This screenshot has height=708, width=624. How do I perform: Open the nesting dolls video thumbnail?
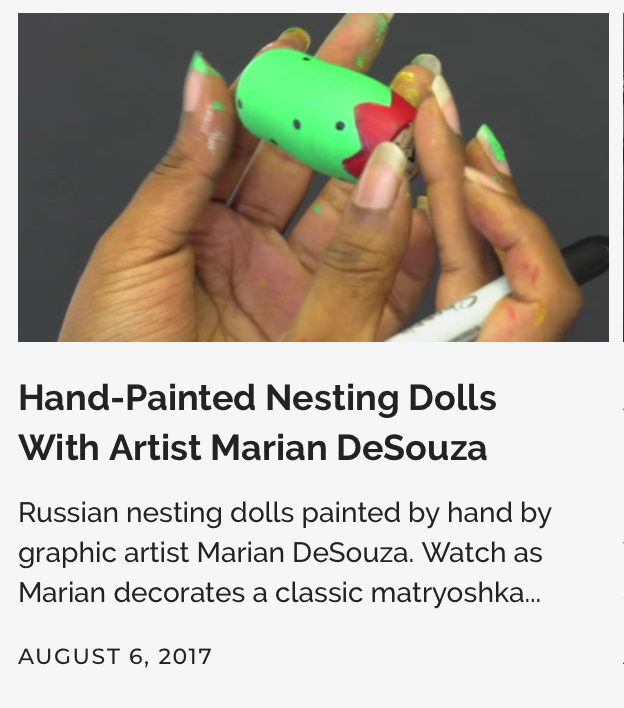313,177
